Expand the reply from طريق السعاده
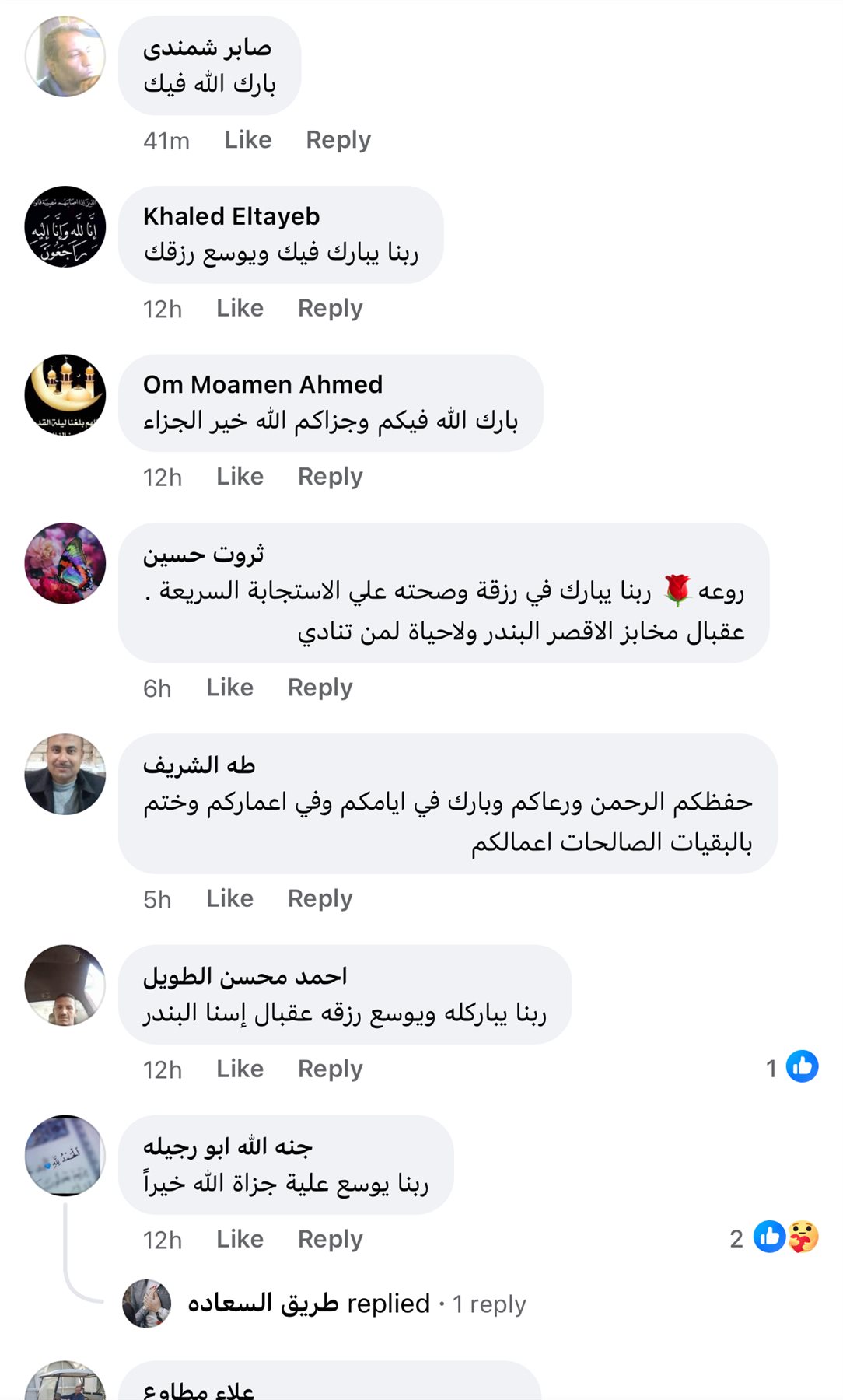843x1400 pixels. point(356,1304)
